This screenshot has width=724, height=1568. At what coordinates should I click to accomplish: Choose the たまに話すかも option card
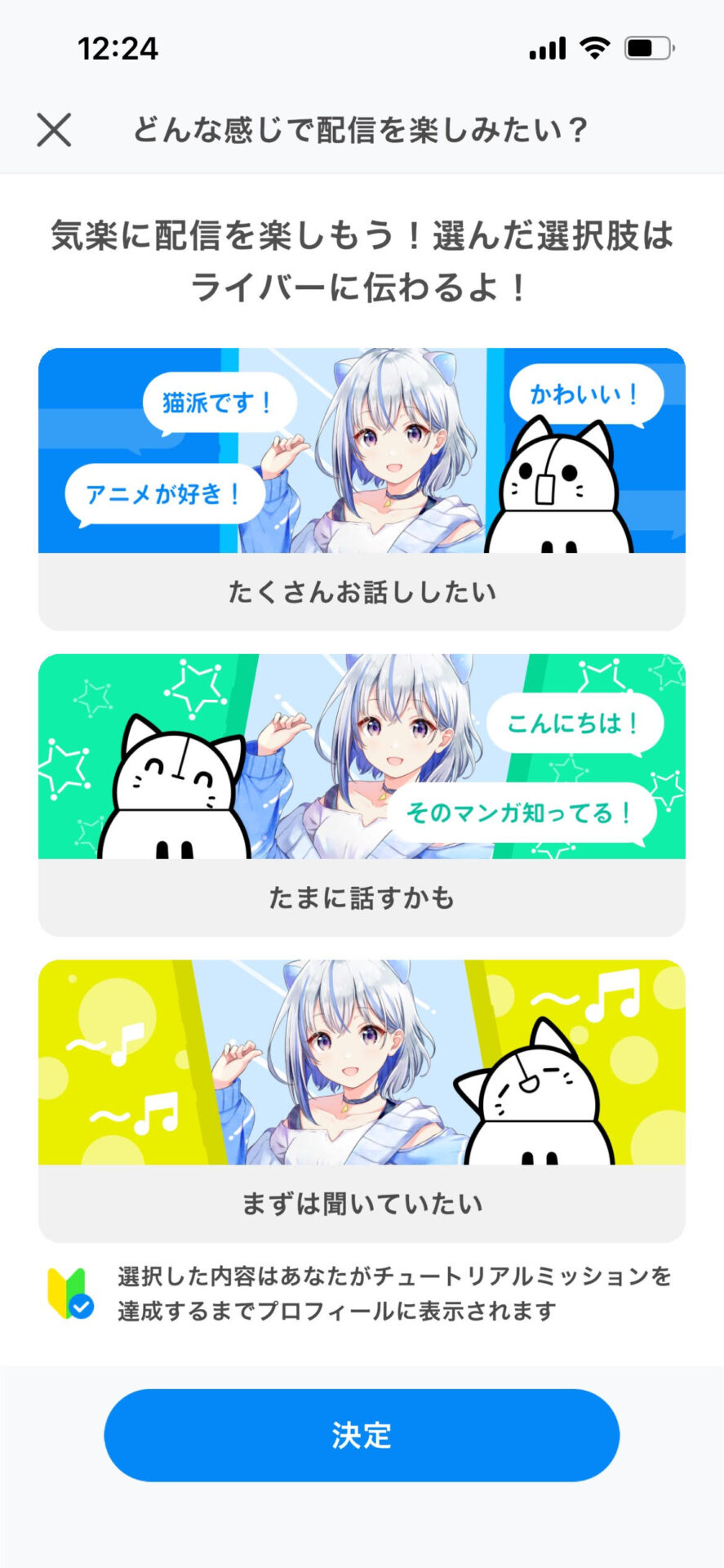pyautogui.click(x=362, y=795)
